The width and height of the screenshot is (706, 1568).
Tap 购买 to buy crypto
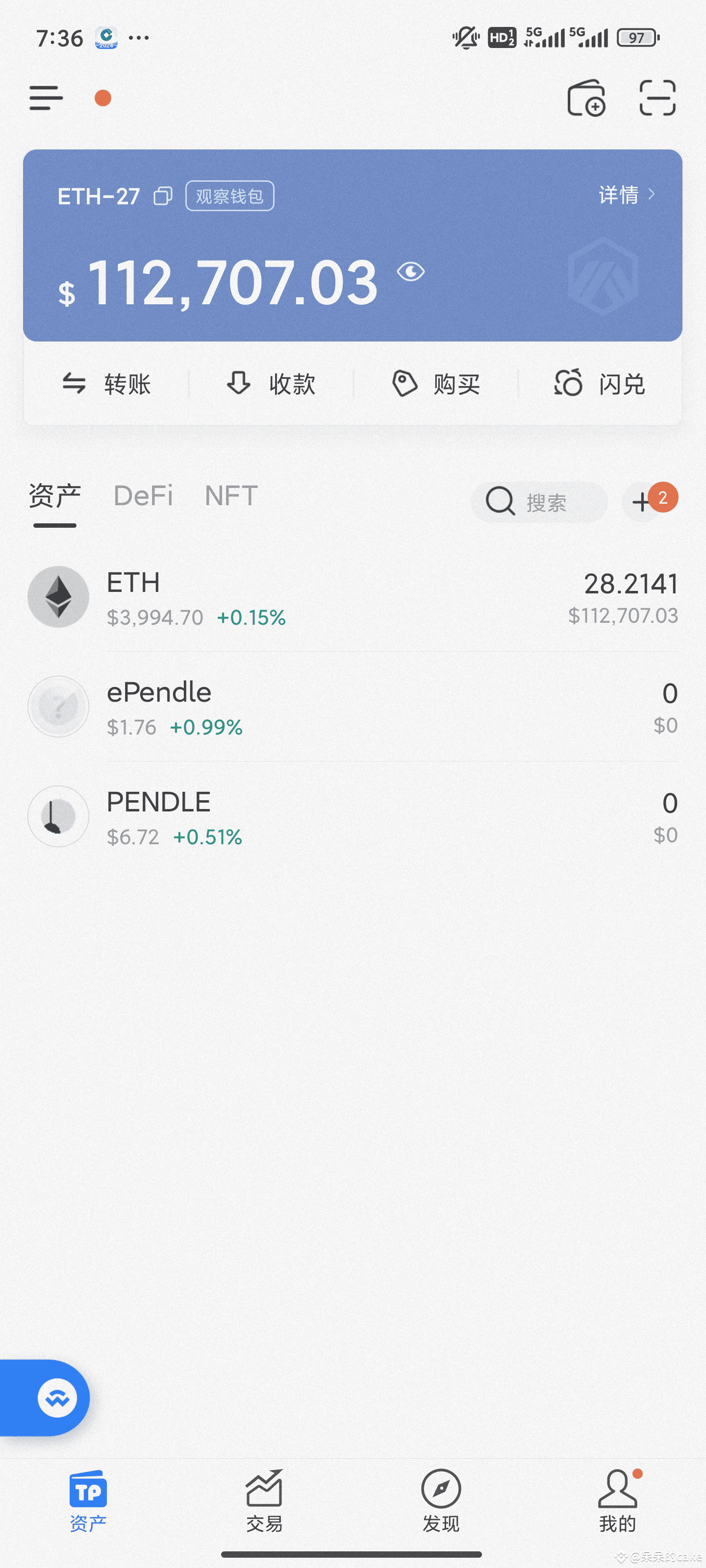[x=435, y=384]
